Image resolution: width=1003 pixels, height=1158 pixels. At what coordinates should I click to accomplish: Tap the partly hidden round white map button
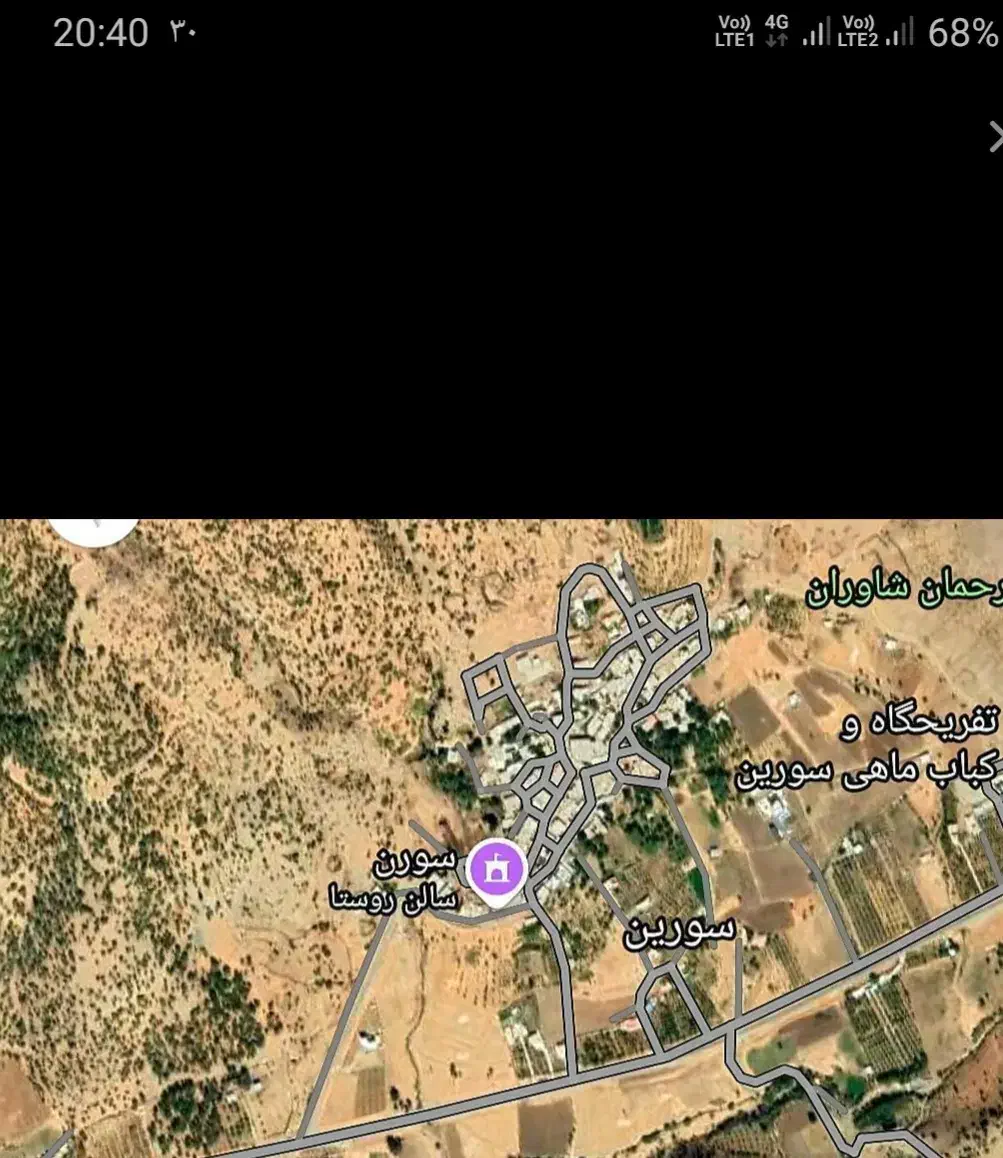pyautogui.click(x=95, y=528)
